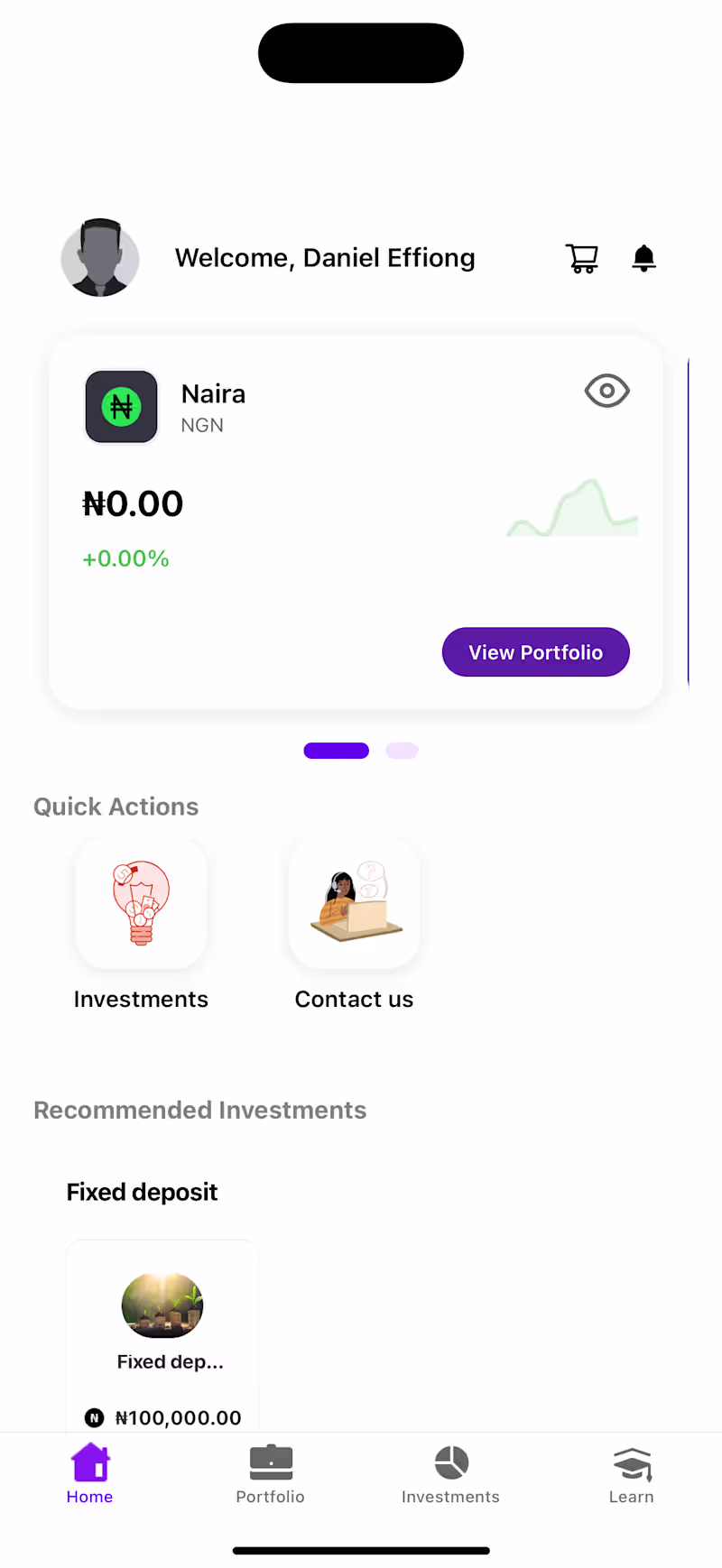Toggle balance visibility with the eye icon
This screenshot has height=1568, width=722.
(606, 391)
